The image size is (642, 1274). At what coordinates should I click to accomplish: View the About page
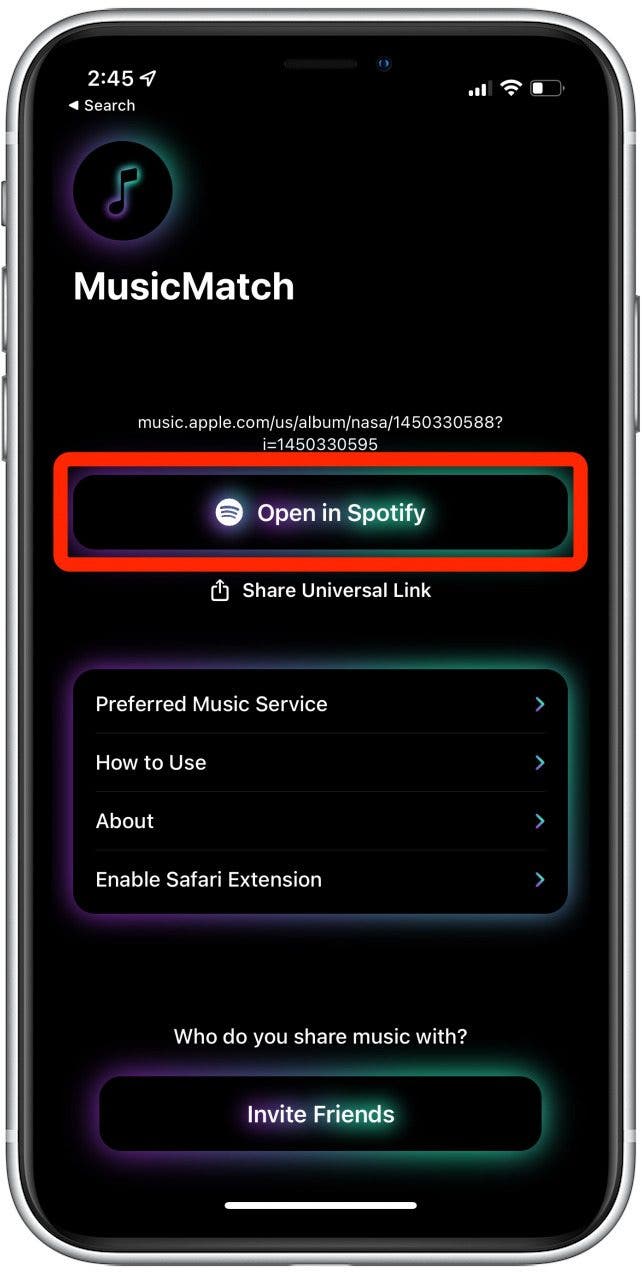(320, 821)
